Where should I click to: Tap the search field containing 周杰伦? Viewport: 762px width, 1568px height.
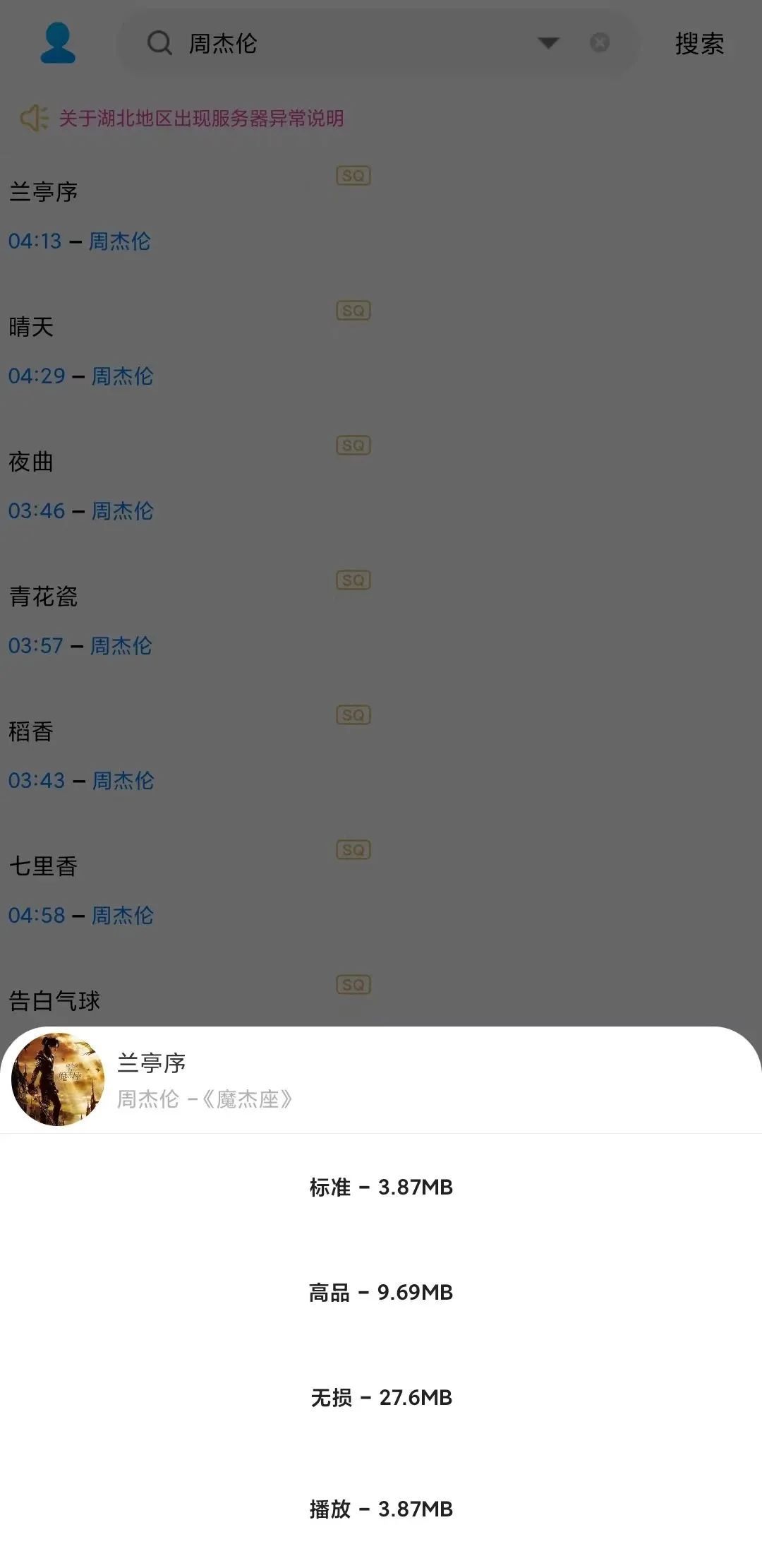click(339, 44)
